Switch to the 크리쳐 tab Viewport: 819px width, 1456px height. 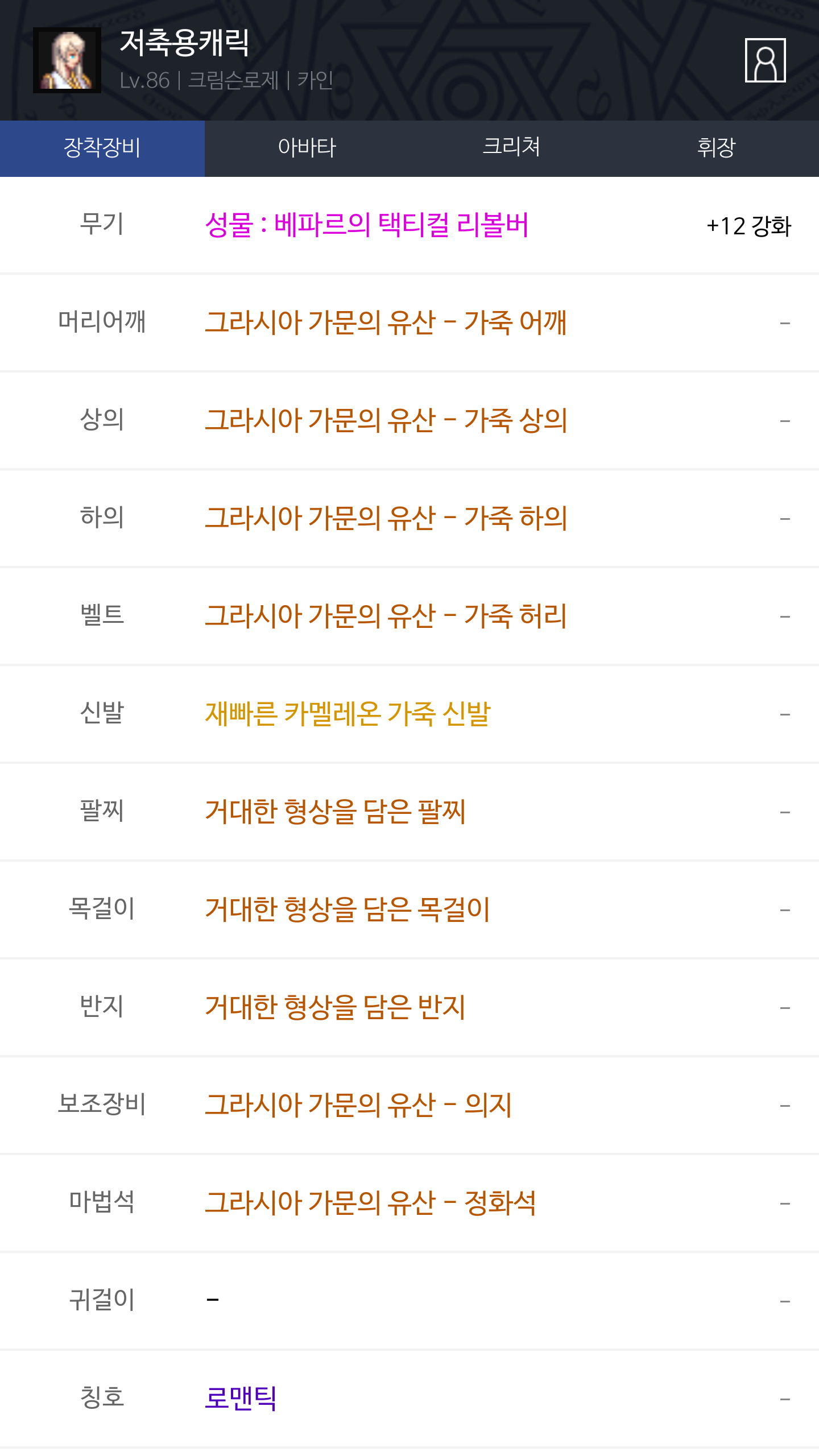tap(512, 148)
